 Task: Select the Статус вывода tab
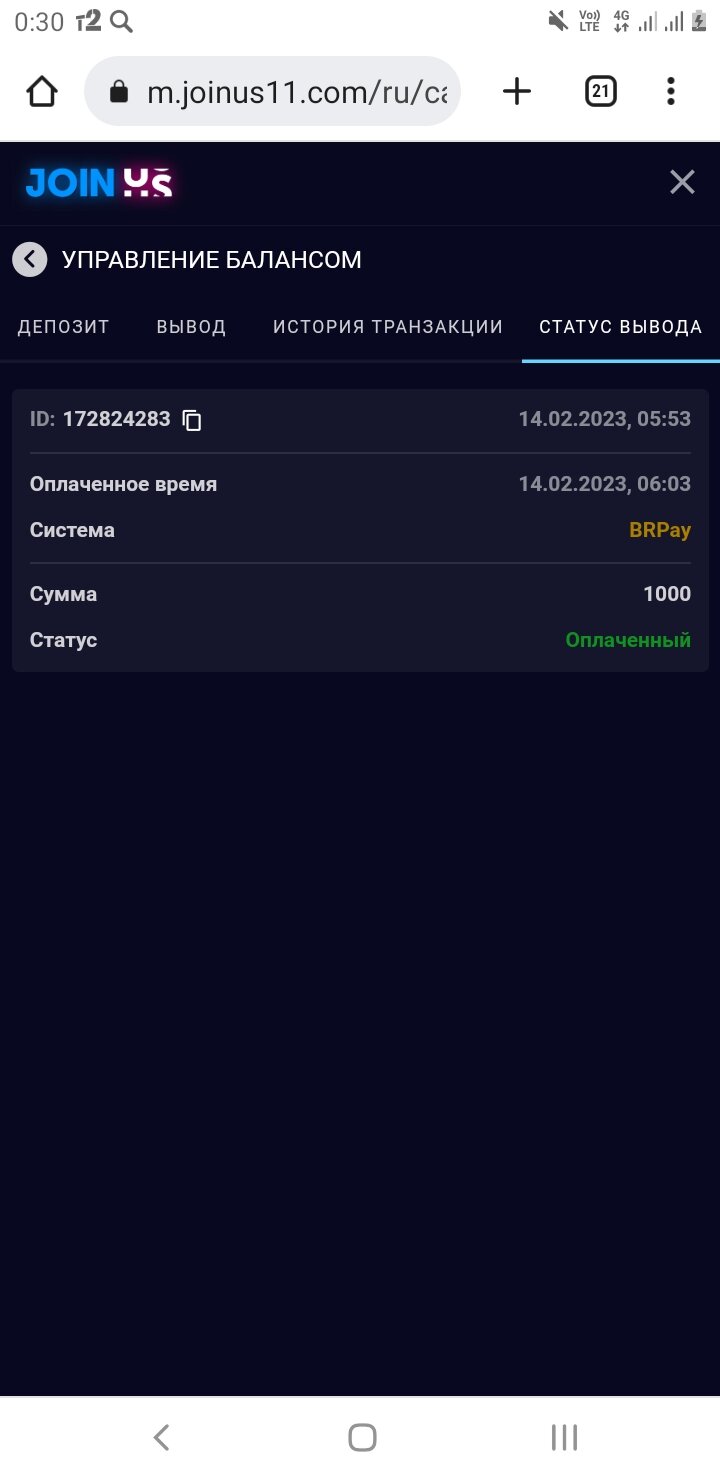pyautogui.click(x=620, y=327)
